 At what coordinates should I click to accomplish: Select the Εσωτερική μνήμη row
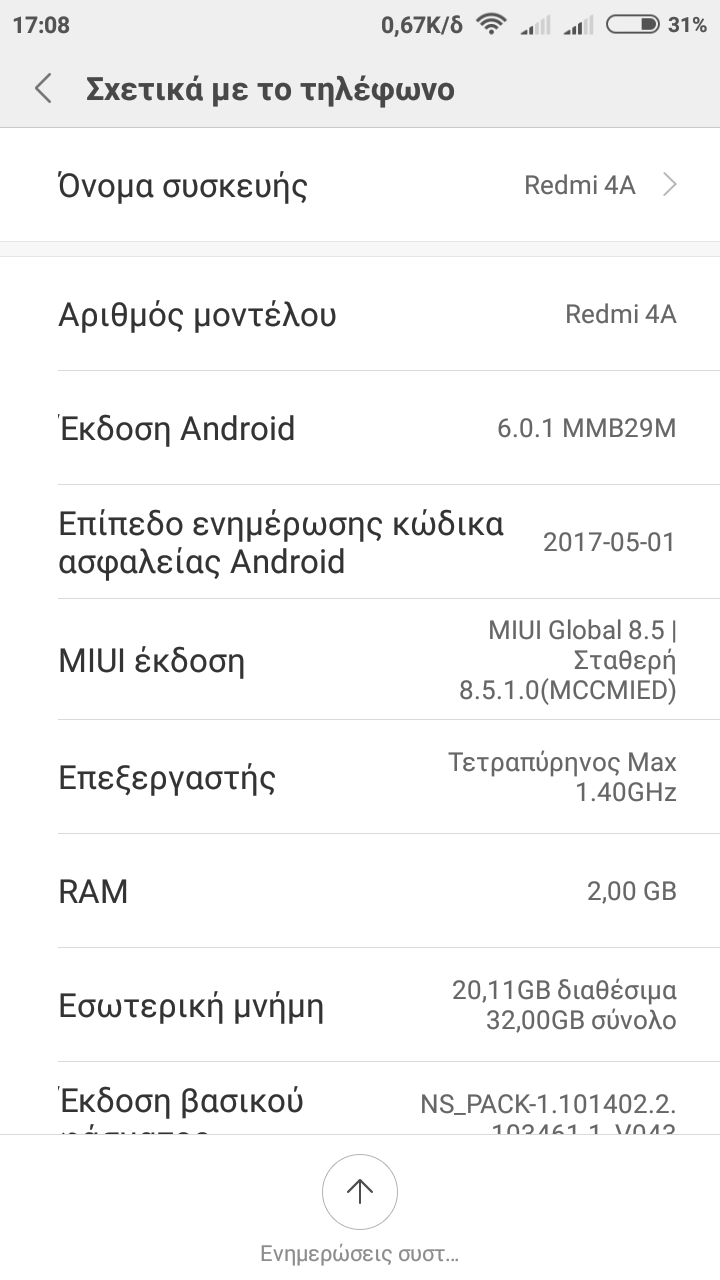tap(360, 1005)
